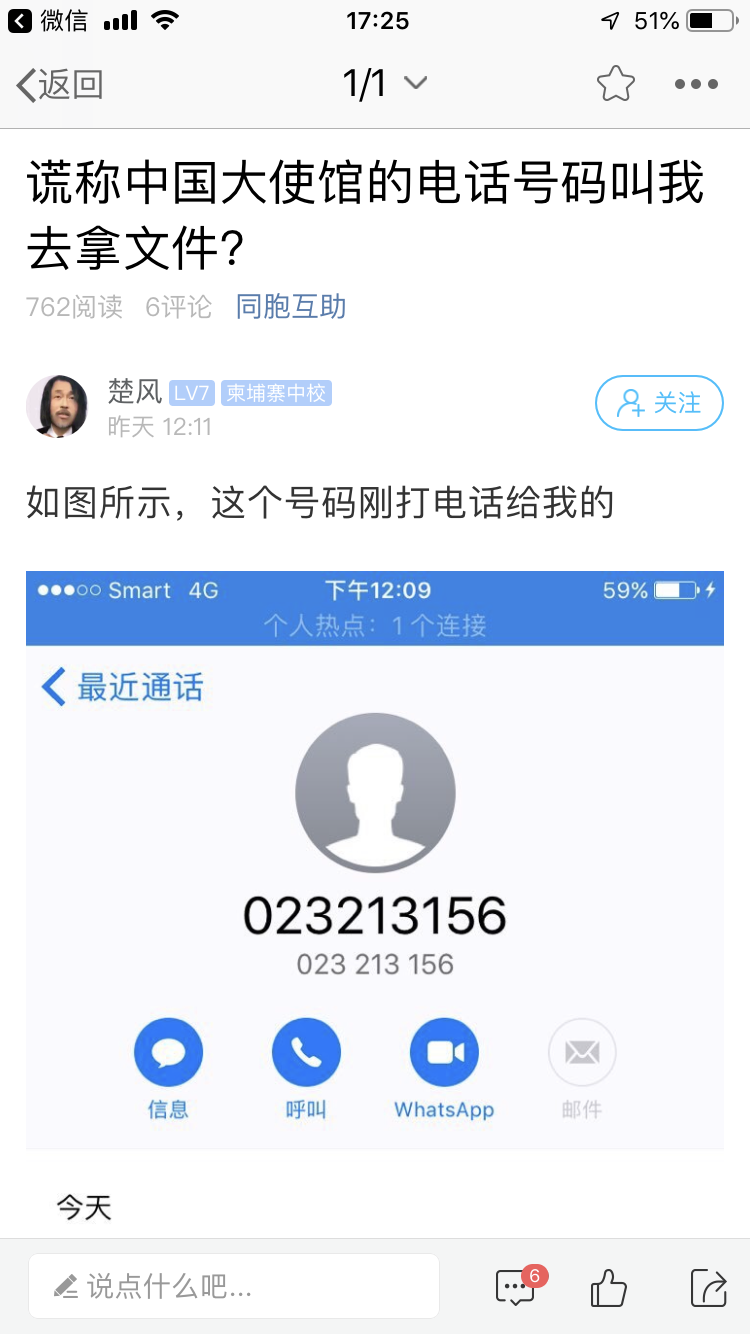The height and width of the screenshot is (1334, 750).
Task: Return to 微信 via status bar
Action: point(48,20)
